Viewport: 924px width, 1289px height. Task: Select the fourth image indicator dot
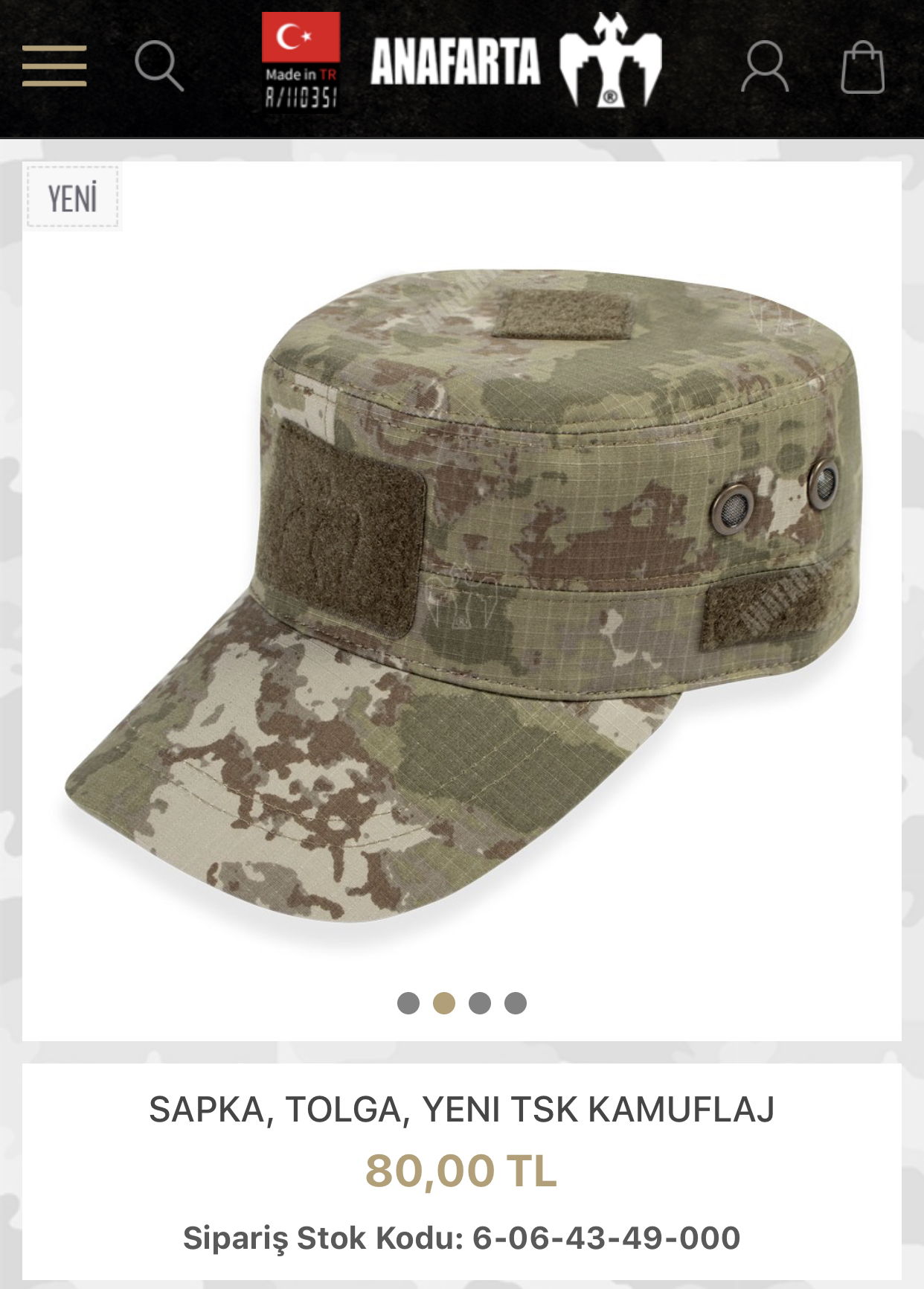tap(516, 1003)
